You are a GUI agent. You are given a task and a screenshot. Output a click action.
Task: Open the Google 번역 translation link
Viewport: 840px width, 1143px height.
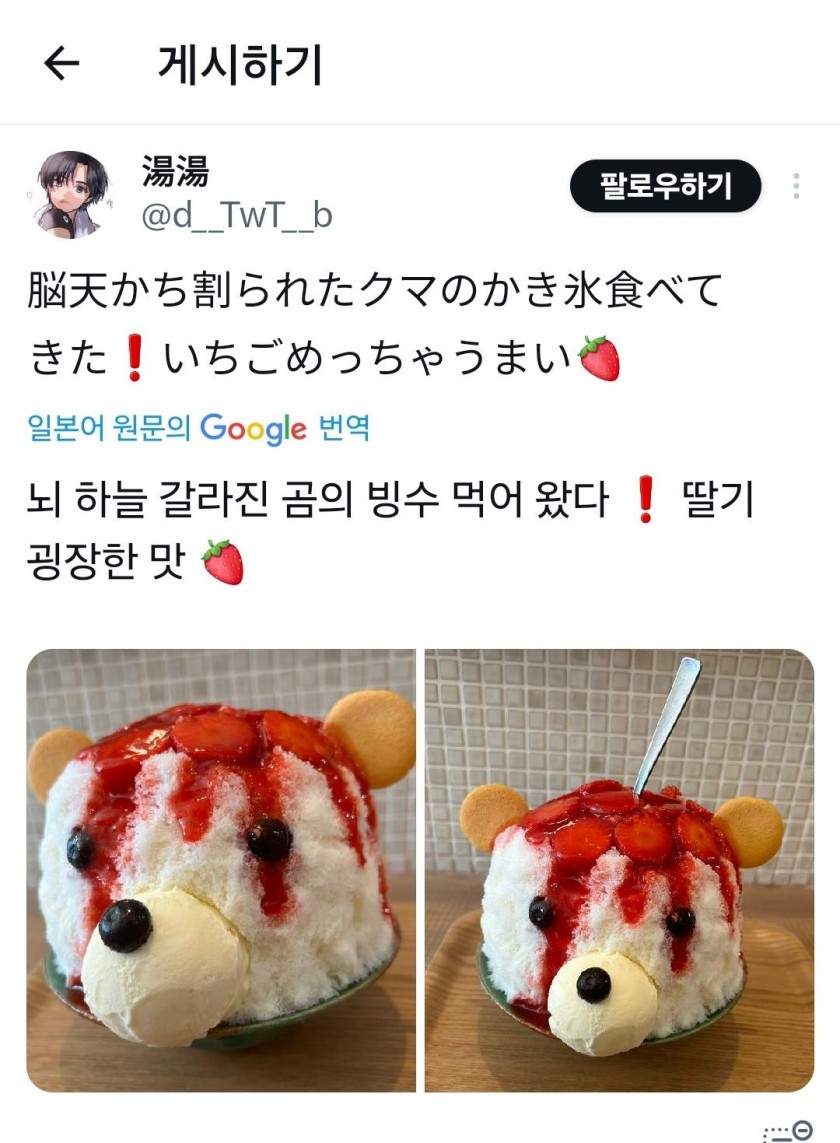(x=199, y=429)
